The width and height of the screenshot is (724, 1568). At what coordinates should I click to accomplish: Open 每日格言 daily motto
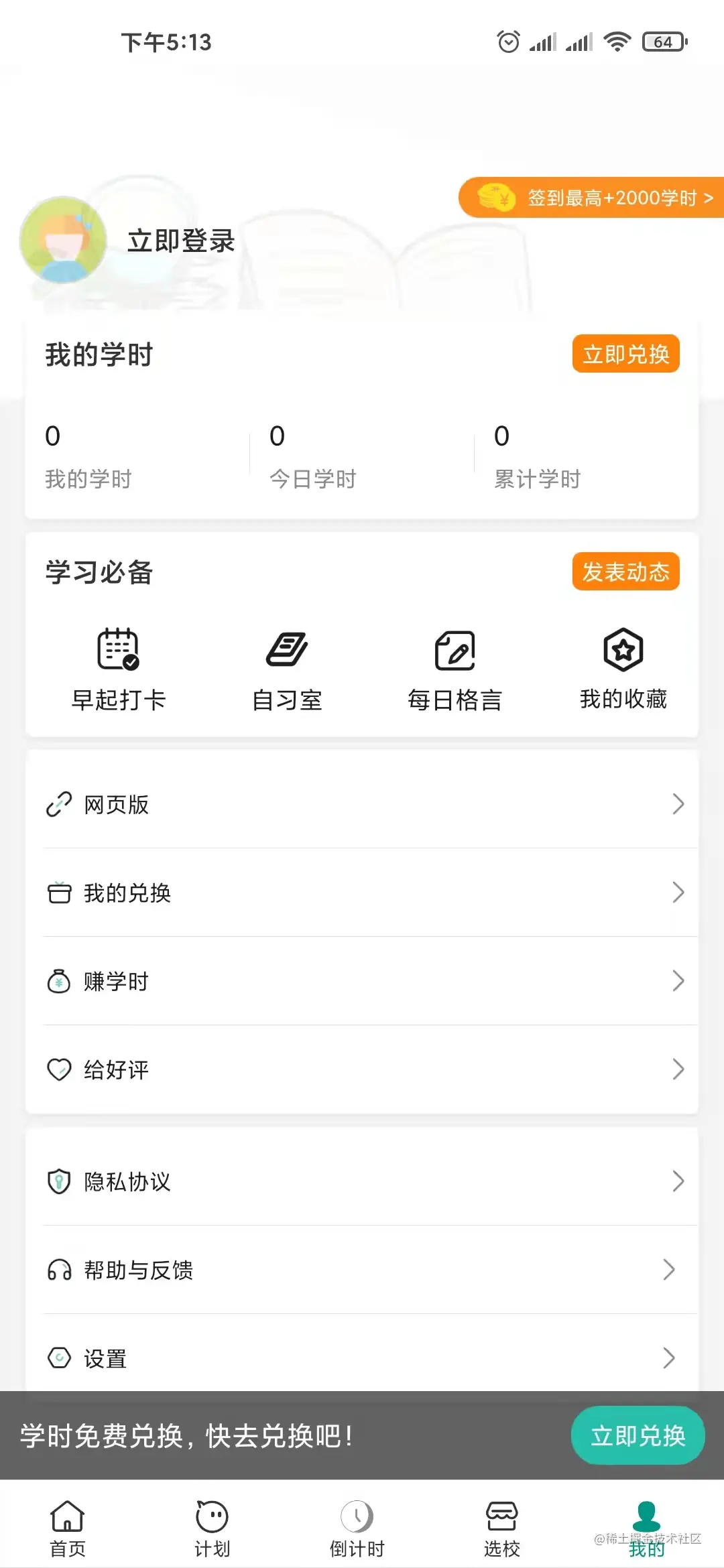455,669
